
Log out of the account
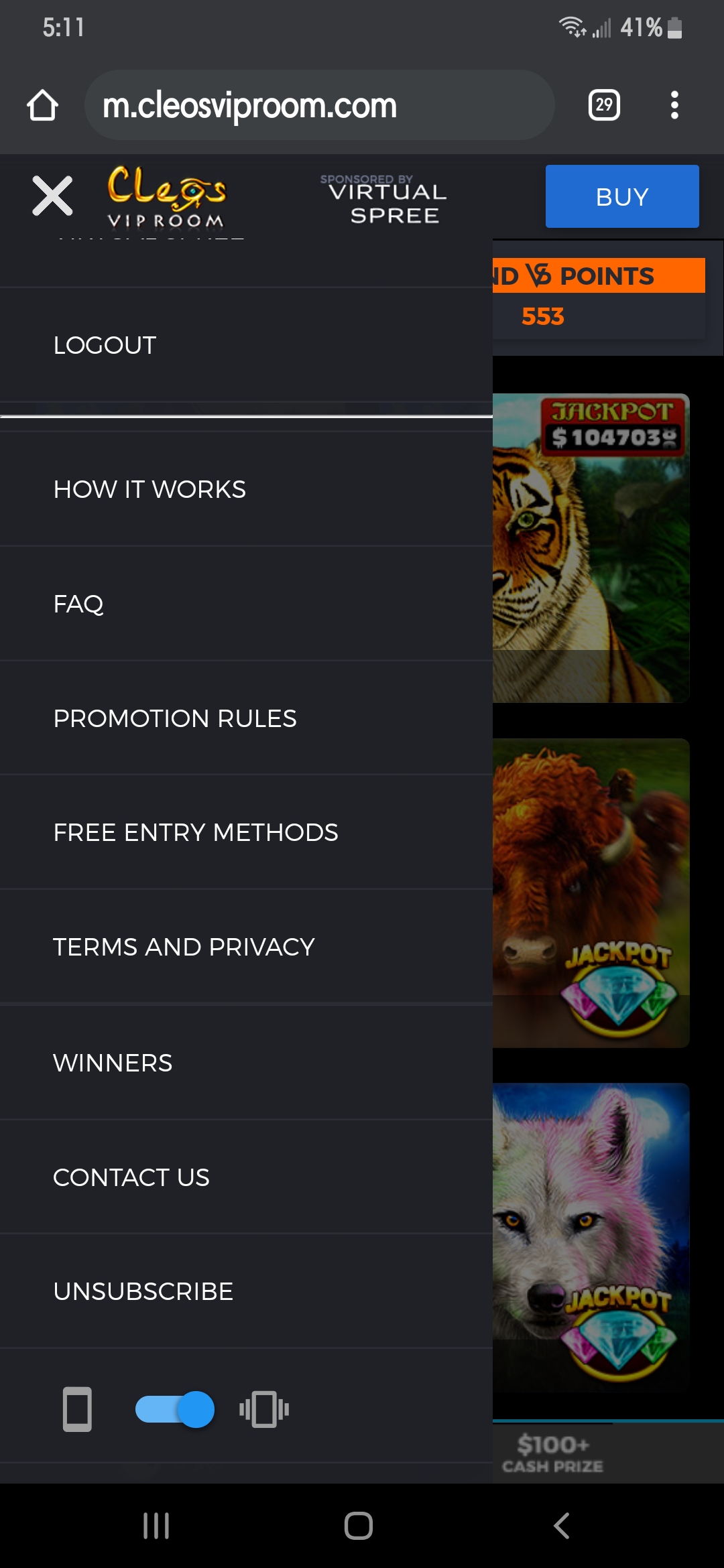pyautogui.click(x=105, y=346)
